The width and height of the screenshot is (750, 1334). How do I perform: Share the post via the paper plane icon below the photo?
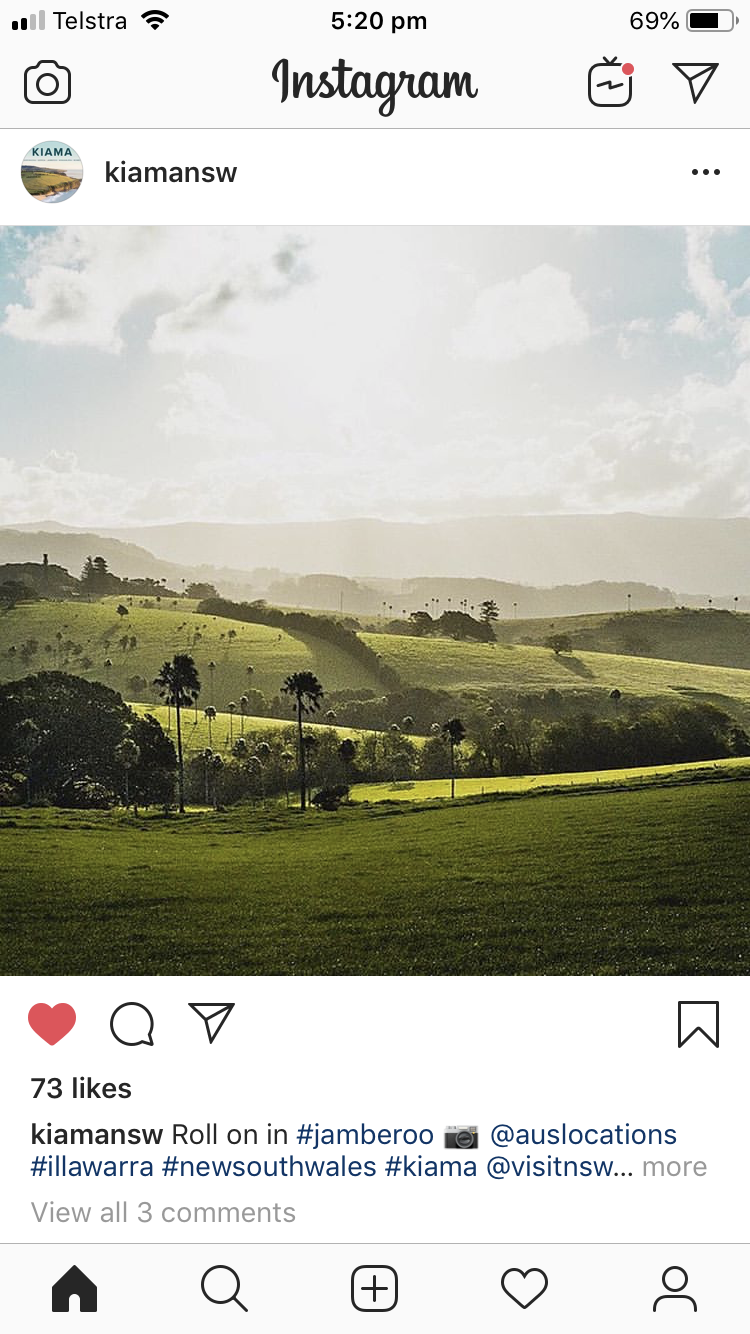coord(212,1023)
